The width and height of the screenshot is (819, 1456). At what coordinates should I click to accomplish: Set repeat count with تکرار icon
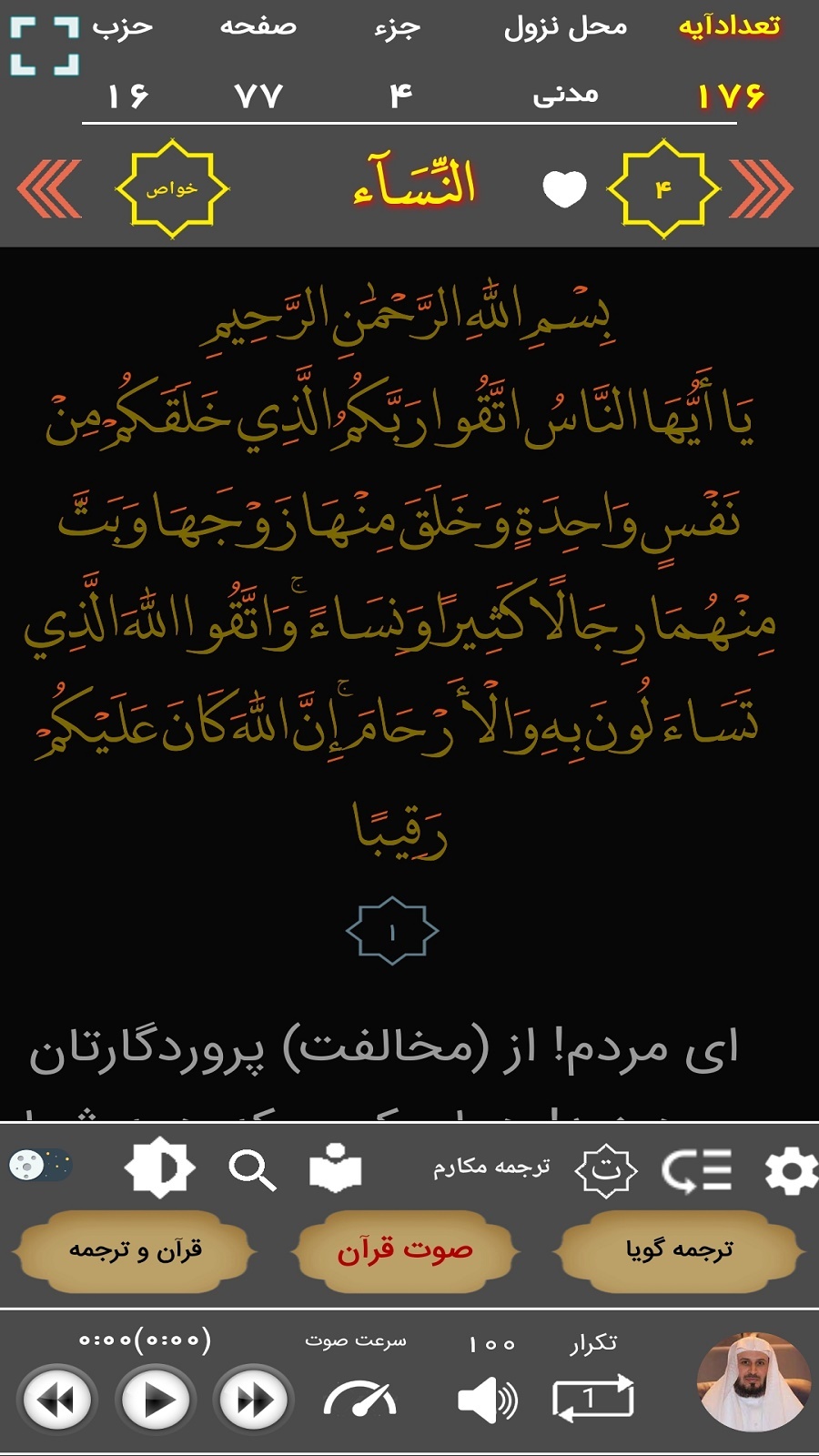592,1398
